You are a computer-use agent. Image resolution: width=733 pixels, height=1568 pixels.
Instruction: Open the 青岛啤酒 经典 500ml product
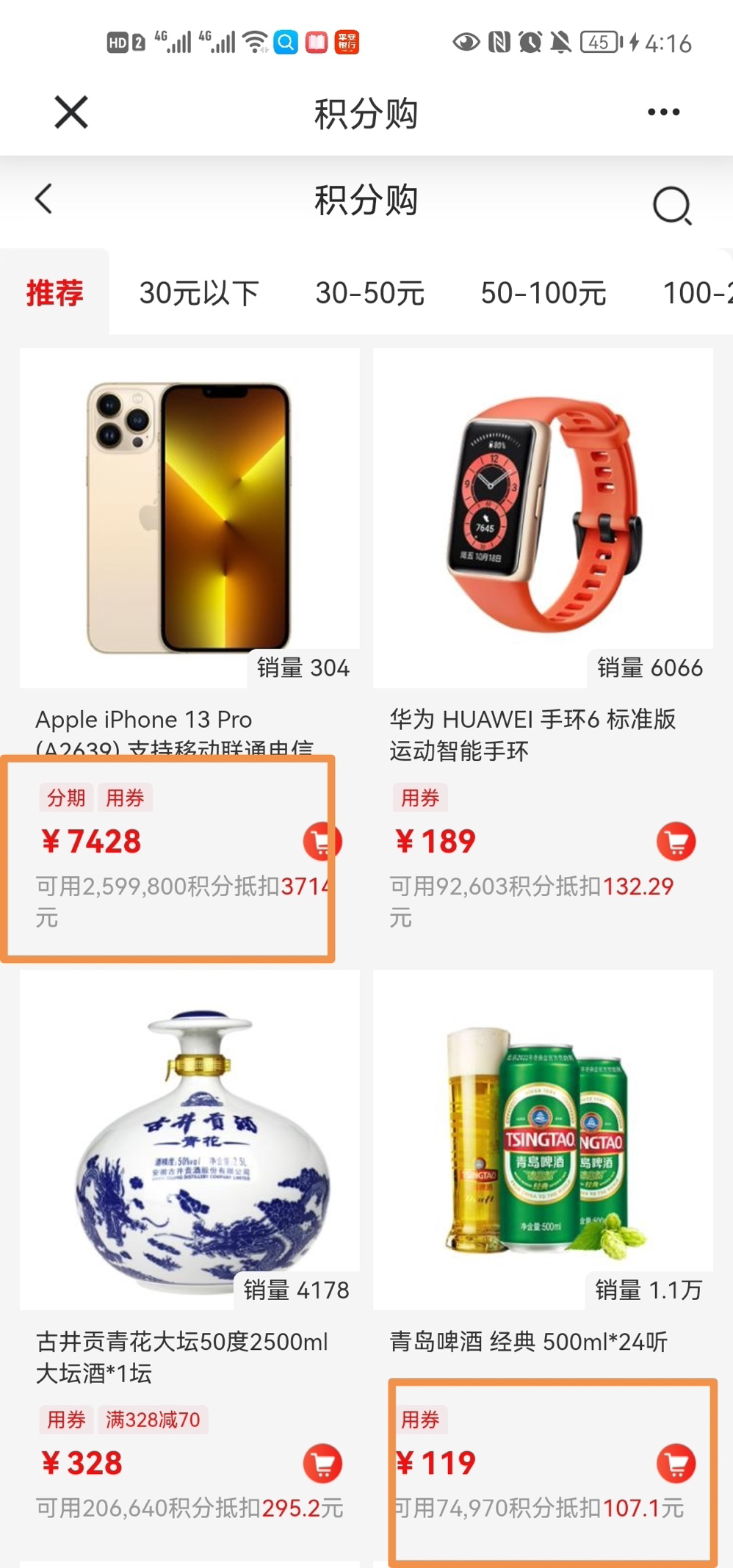pyautogui.click(x=543, y=1138)
